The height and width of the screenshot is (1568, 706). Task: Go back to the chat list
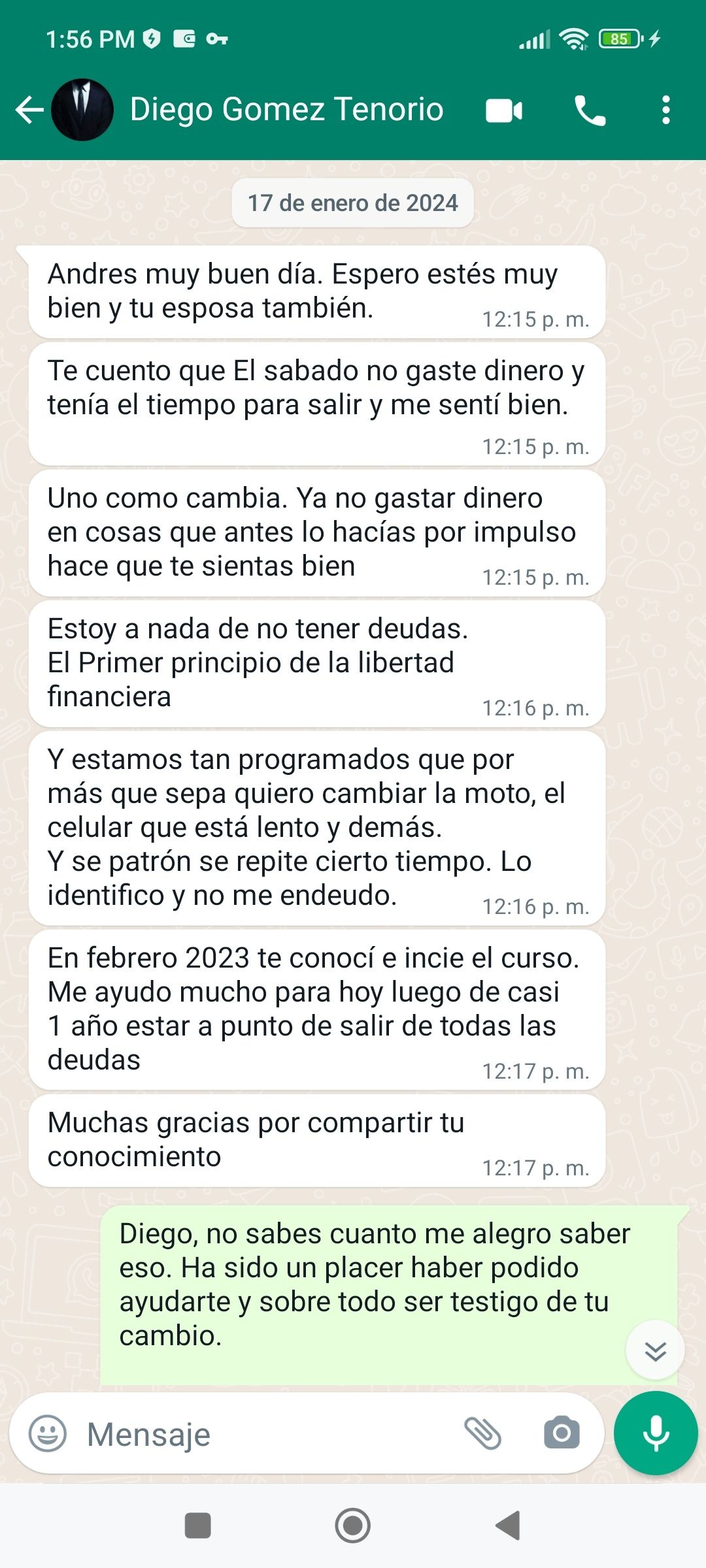pos(29,110)
